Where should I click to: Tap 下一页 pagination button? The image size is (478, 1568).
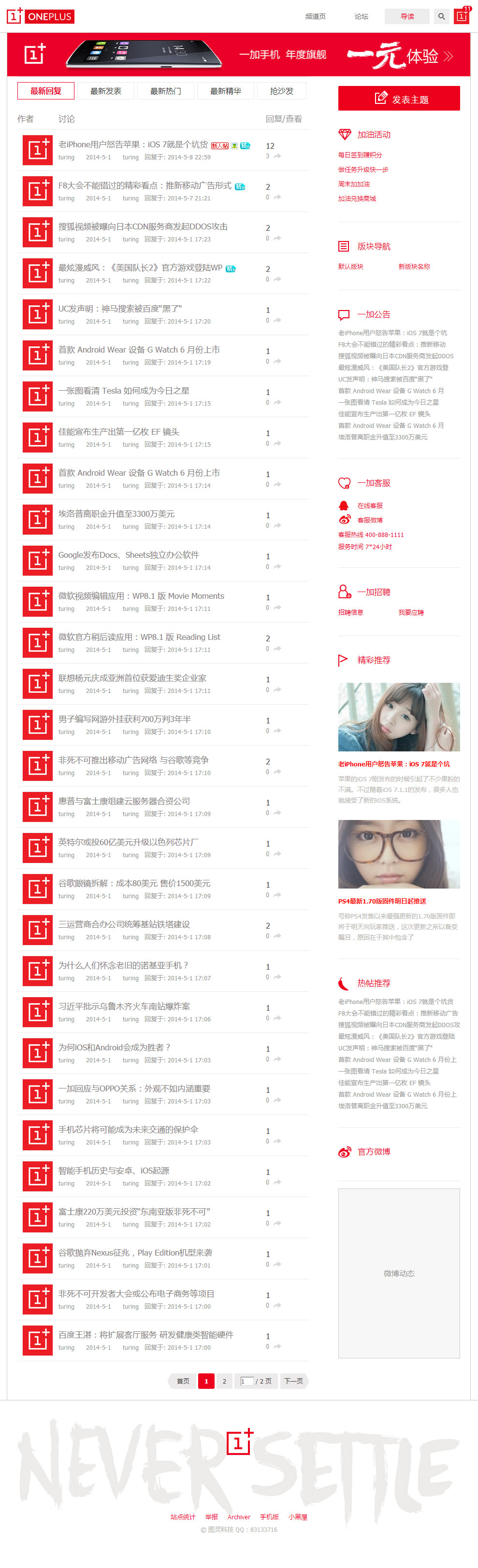click(293, 1381)
